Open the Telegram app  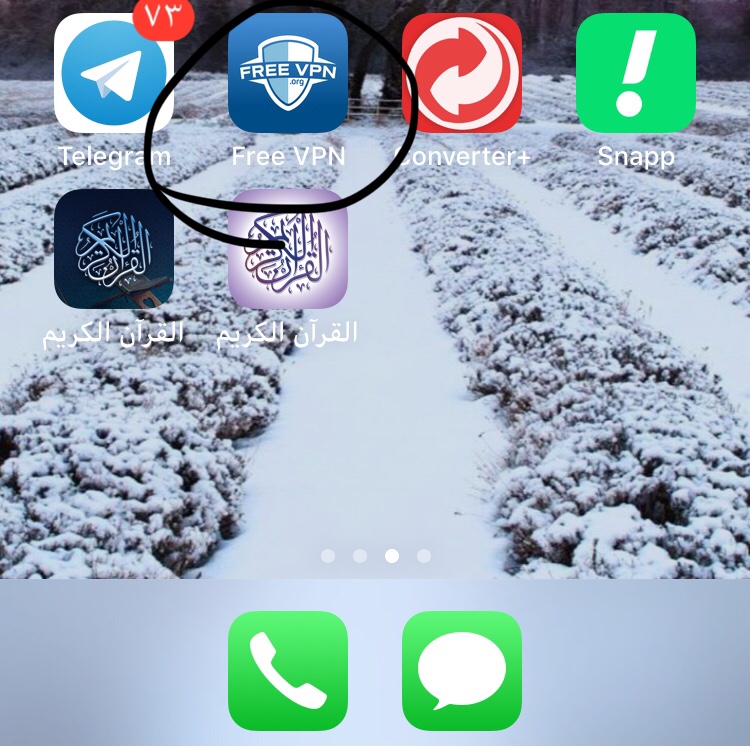(113, 74)
